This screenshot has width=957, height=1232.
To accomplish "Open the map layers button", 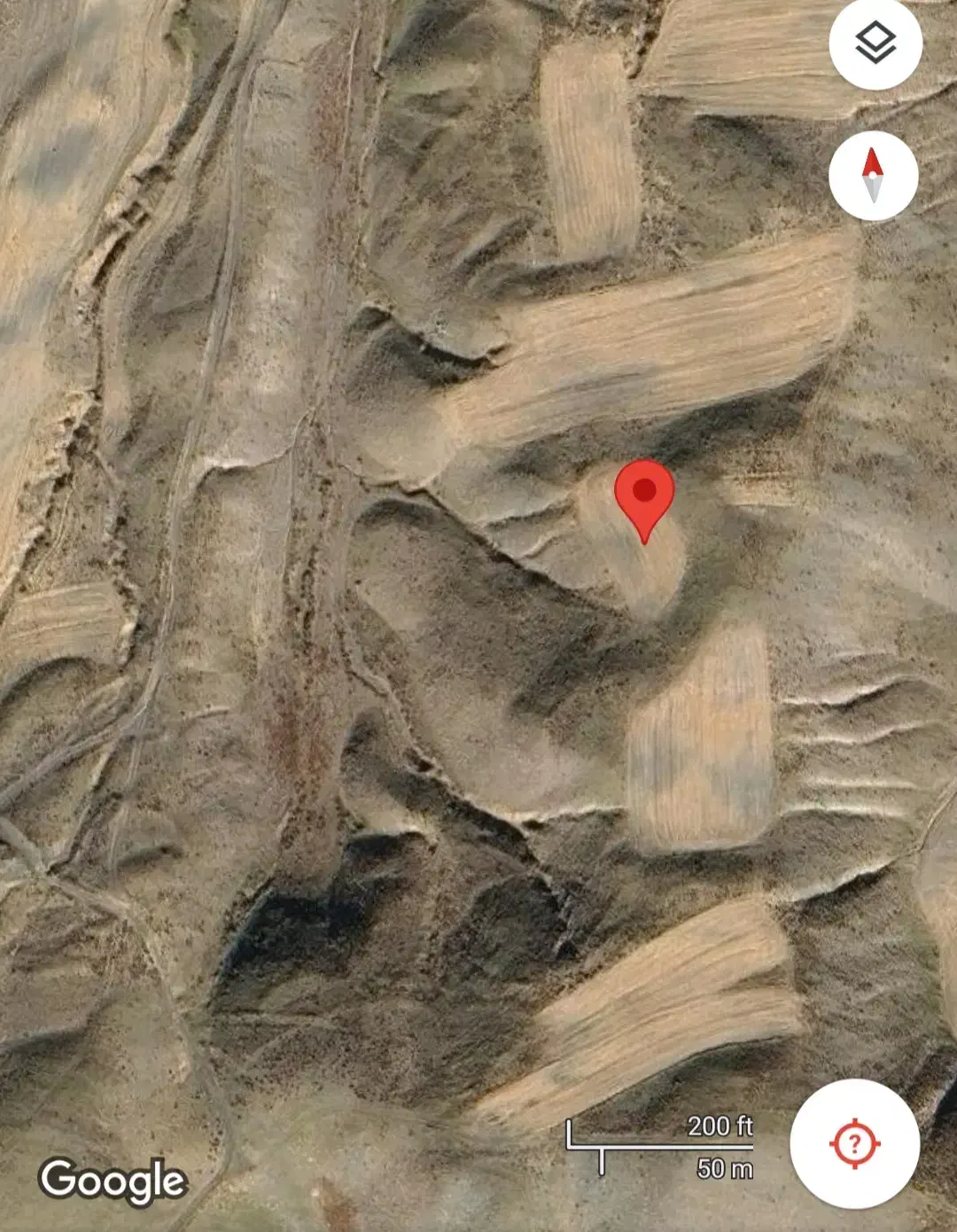I will (875, 43).
